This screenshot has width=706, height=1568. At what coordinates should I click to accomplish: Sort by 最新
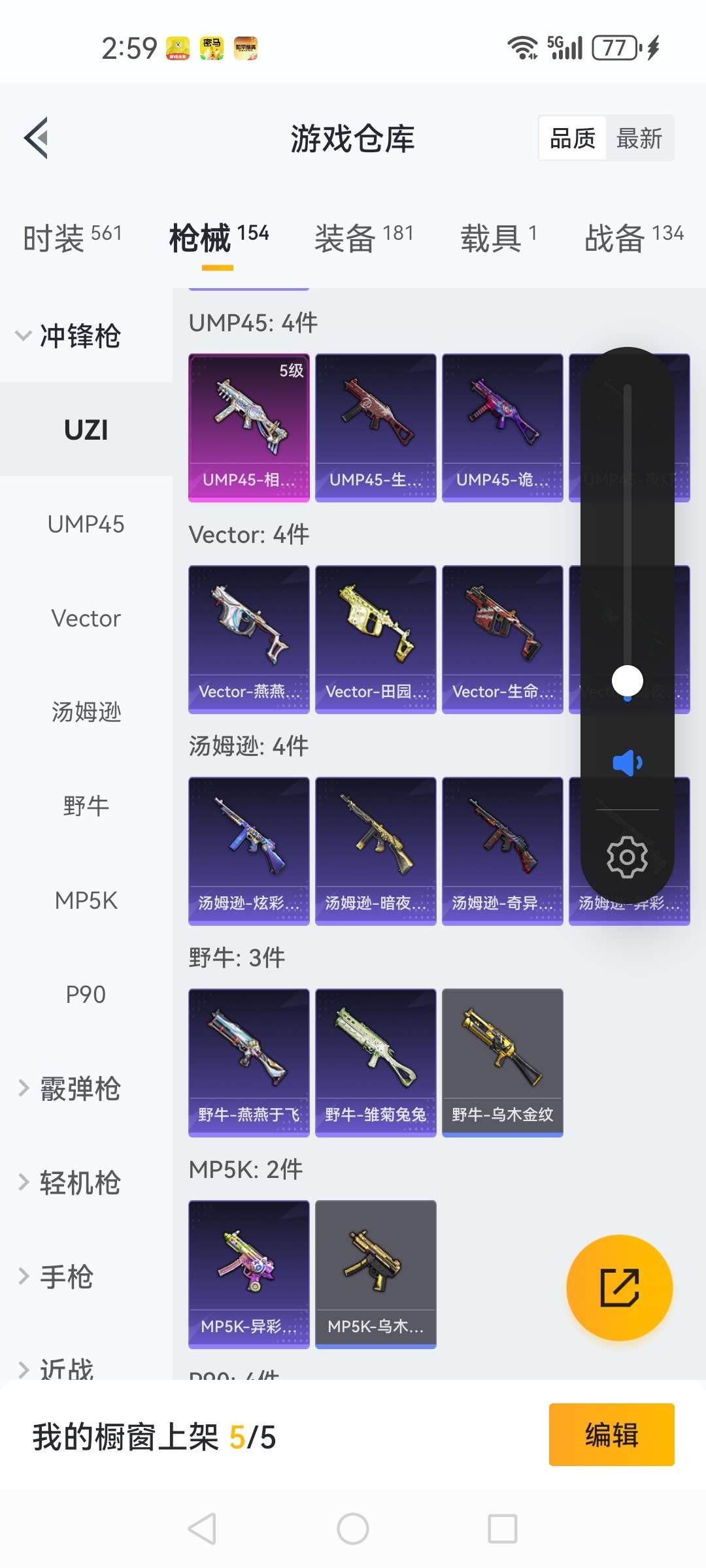(x=639, y=139)
